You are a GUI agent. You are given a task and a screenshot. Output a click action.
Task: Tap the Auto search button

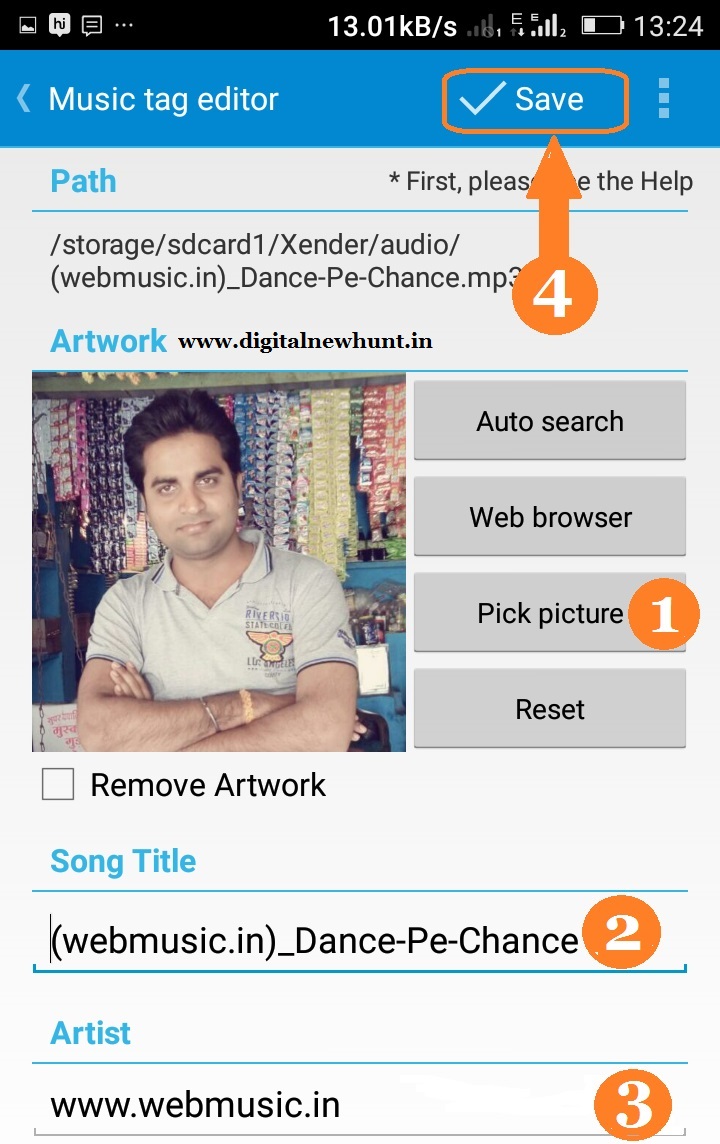click(x=549, y=421)
